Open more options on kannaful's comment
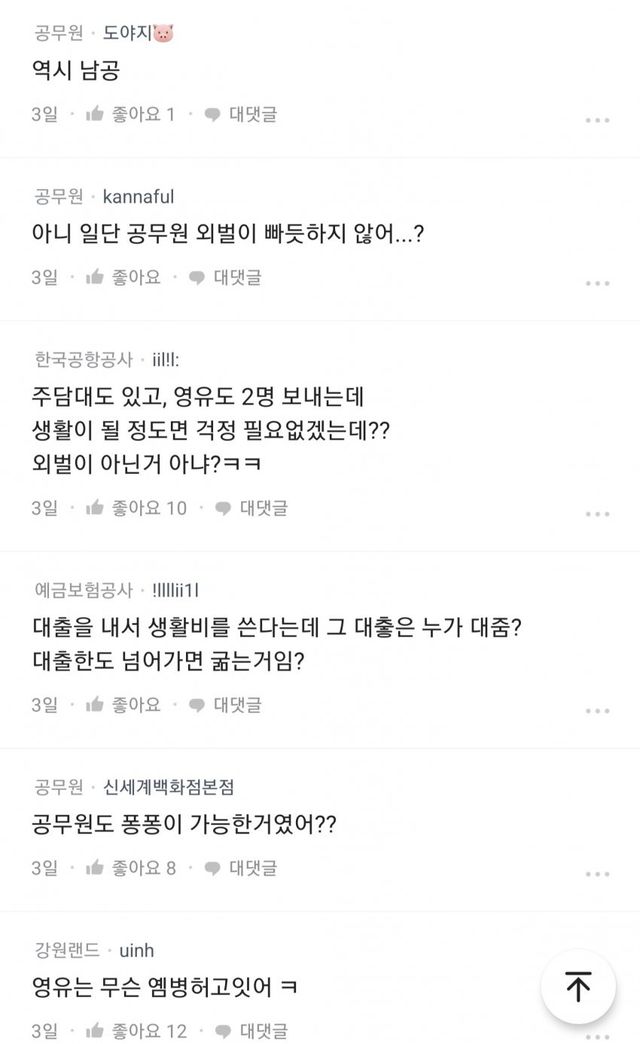Image resolution: width=640 pixels, height=1044 pixels. (x=597, y=283)
